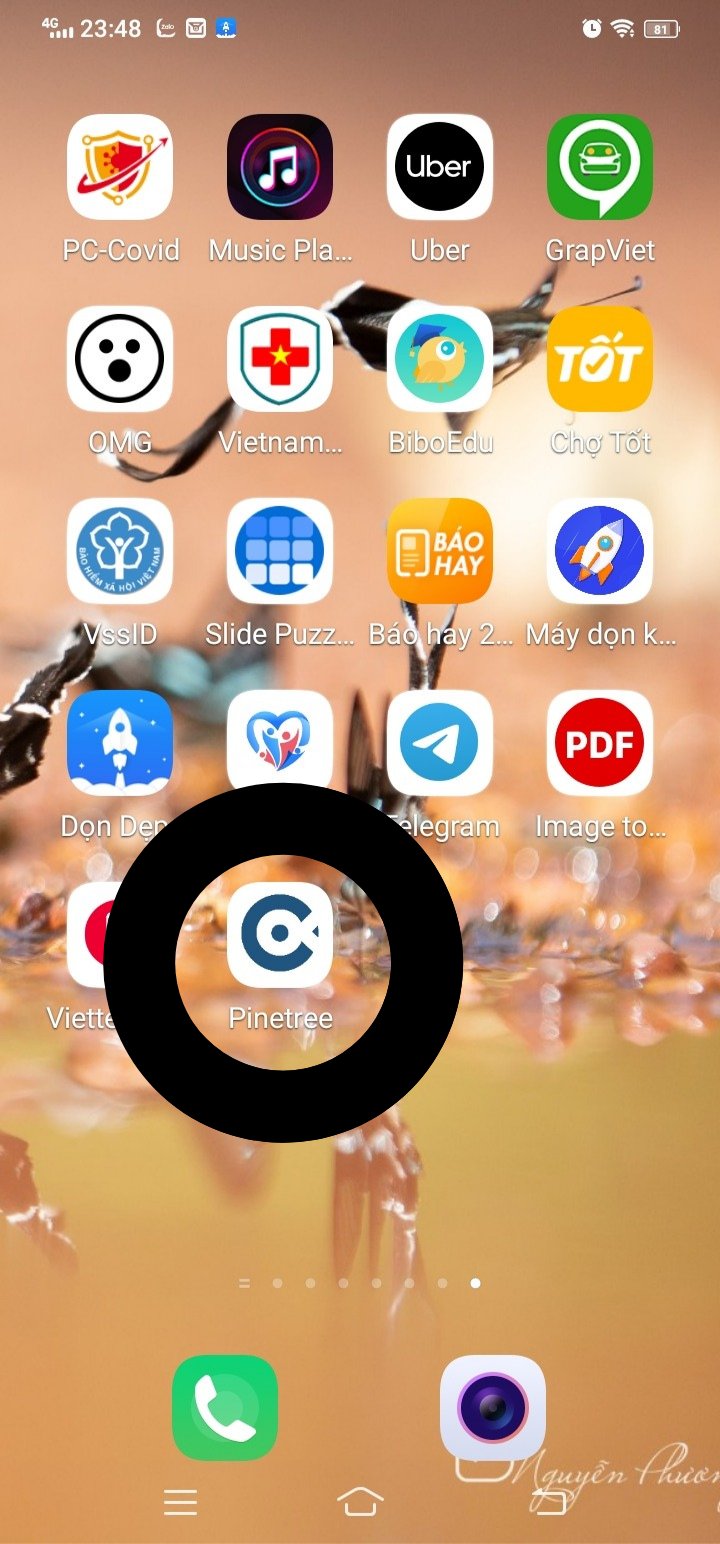Launch the OMG app

[x=120, y=359]
